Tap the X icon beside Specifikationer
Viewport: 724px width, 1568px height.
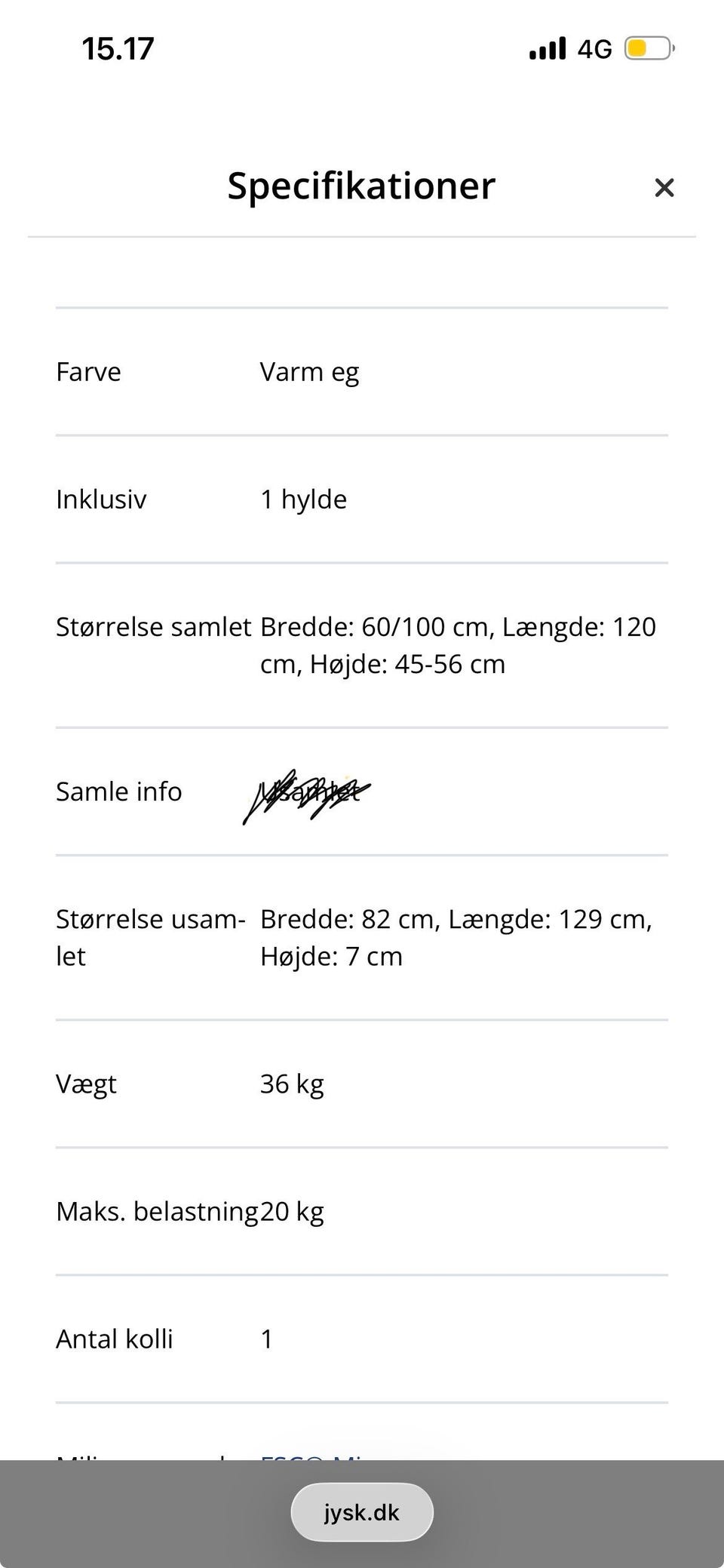[664, 187]
